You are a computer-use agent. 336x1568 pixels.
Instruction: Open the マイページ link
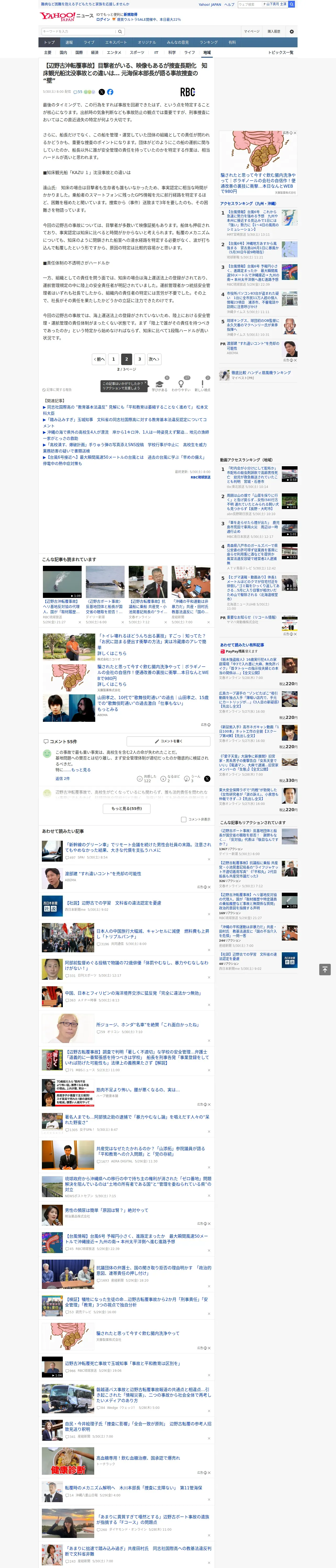(251, 31)
